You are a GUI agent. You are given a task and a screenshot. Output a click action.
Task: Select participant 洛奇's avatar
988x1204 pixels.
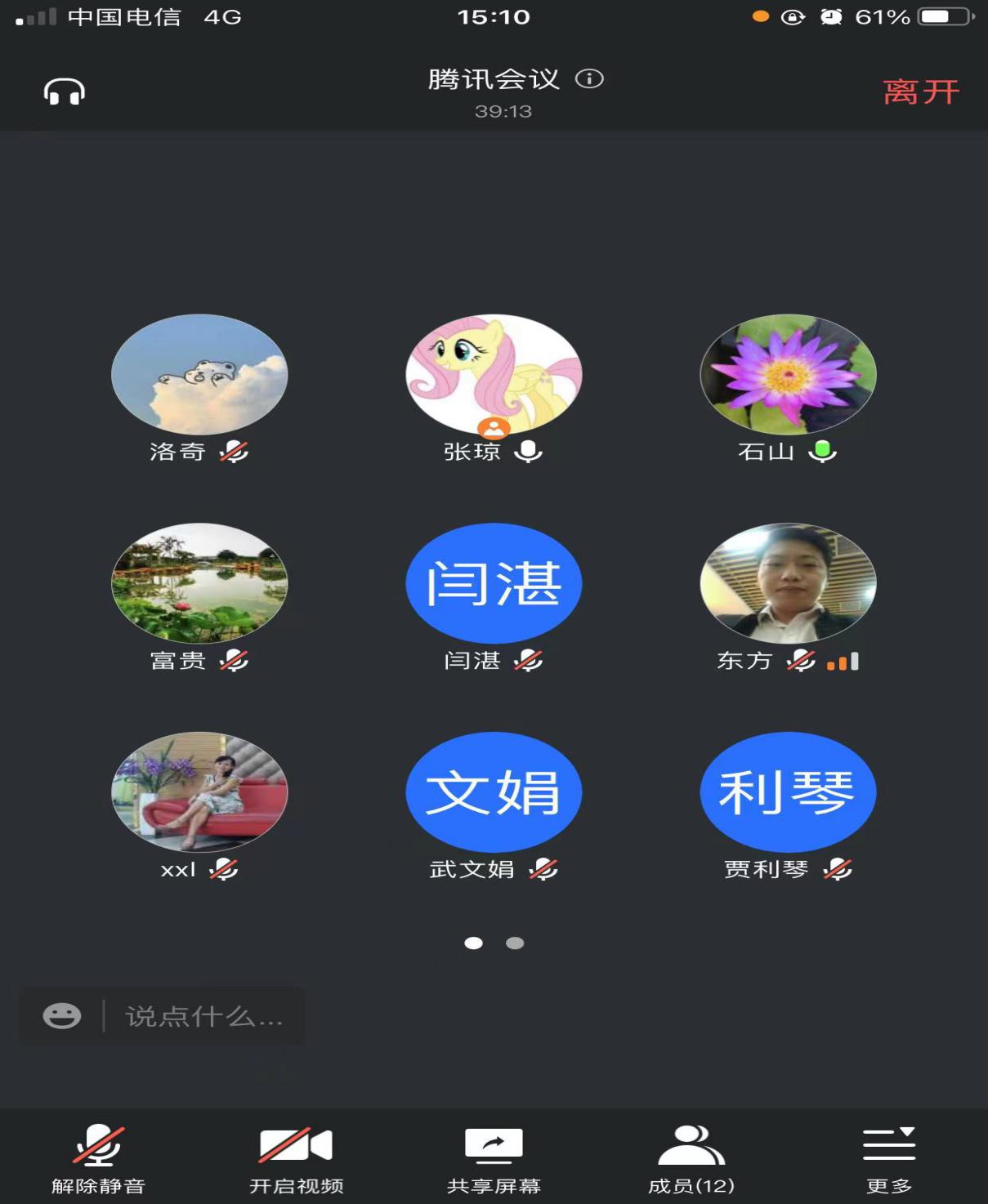pos(199,374)
